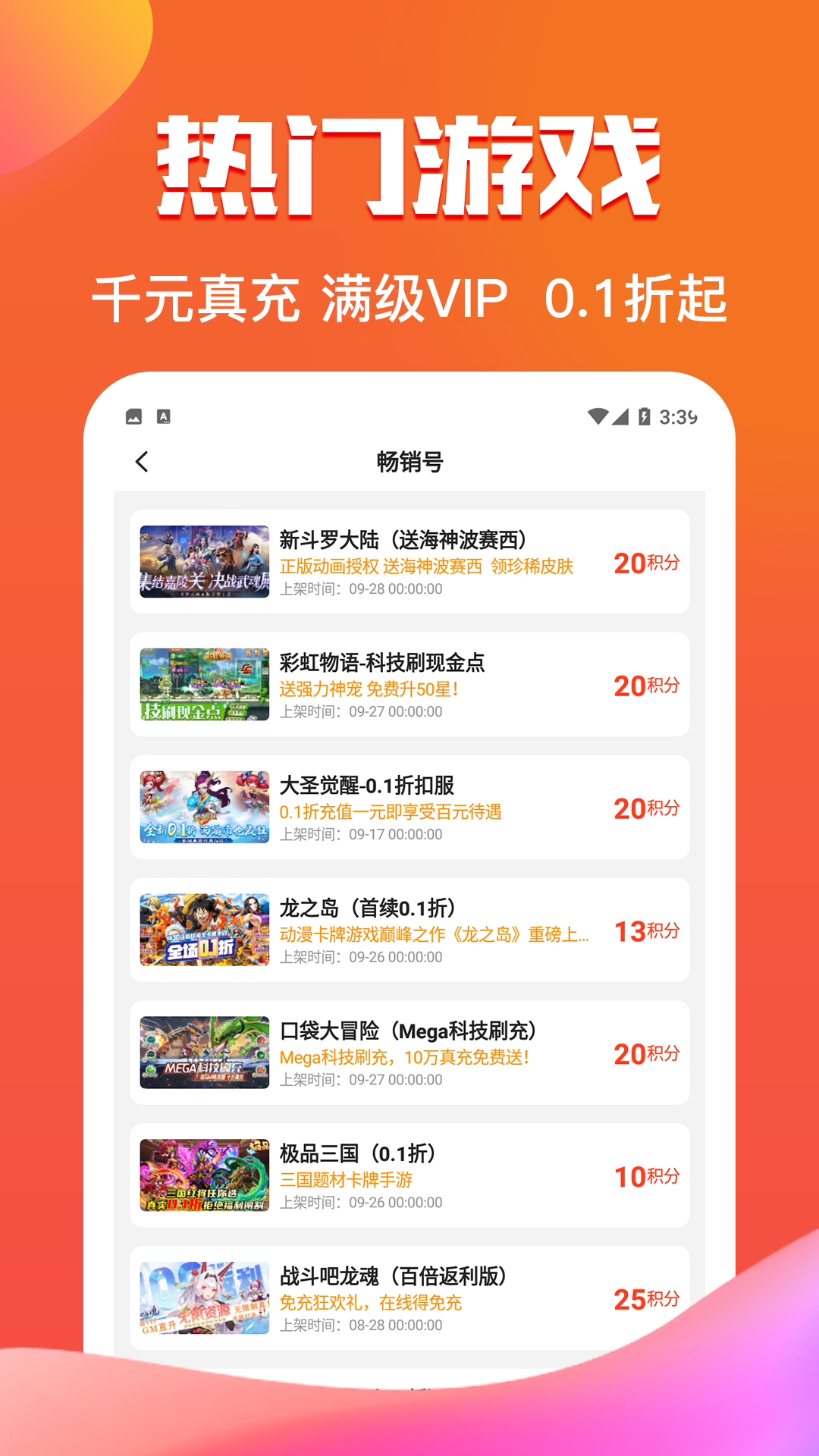Tap the back arrow to leave 畅销号

(141, 461)
